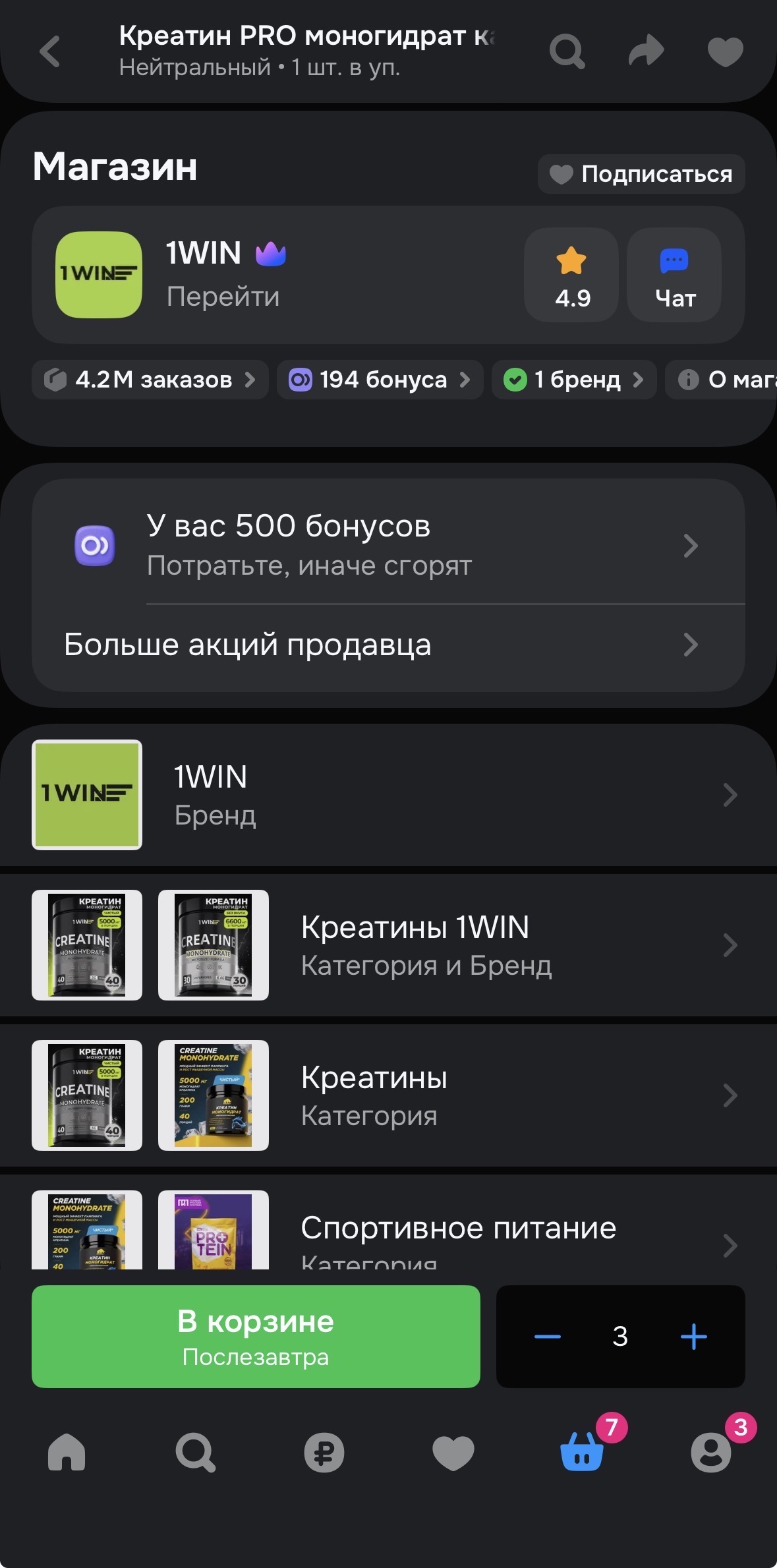Subscribe to the 1WIN store
This screenshot has height=1568, width=777.
[x=641, y=174]
